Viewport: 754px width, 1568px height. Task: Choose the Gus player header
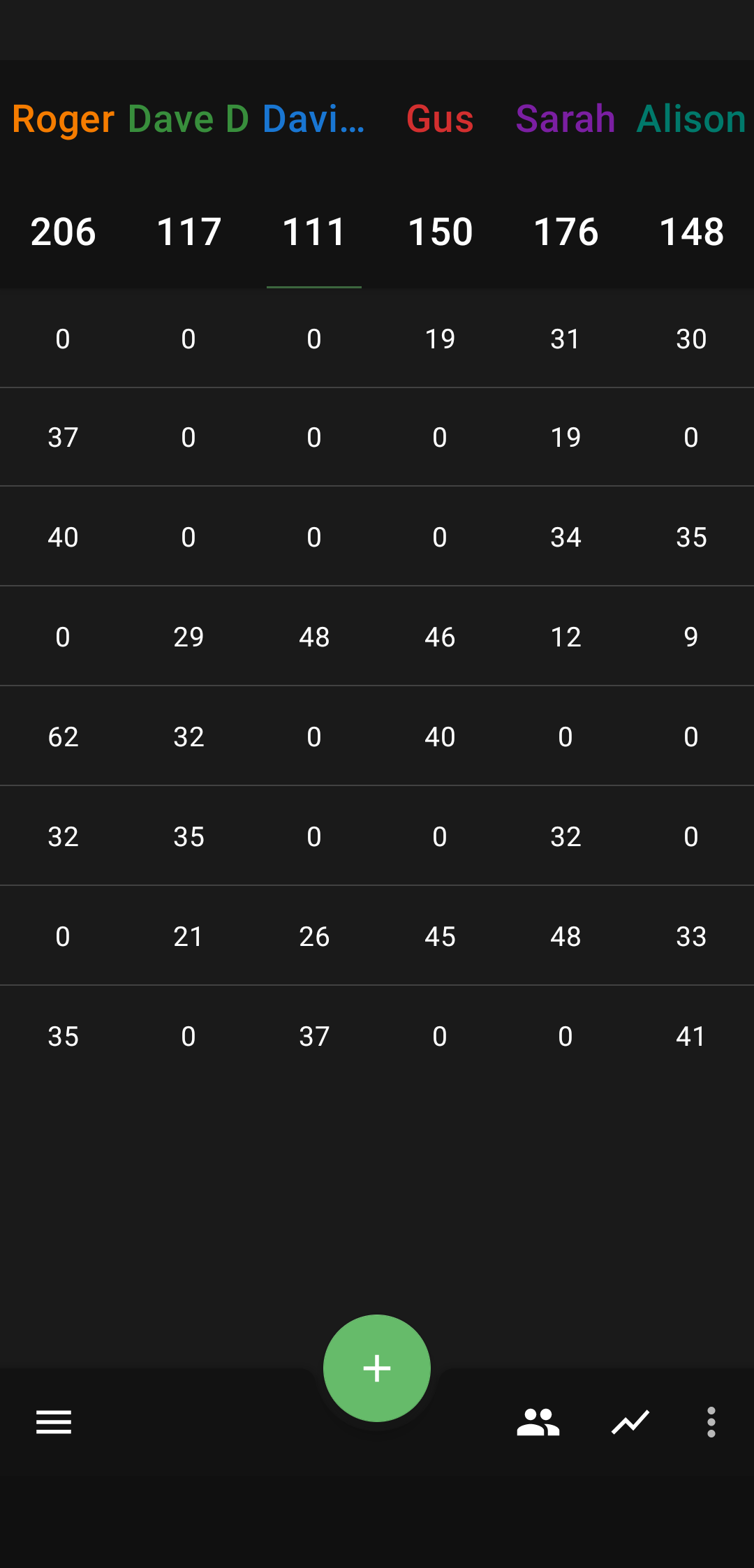[440, 119]
